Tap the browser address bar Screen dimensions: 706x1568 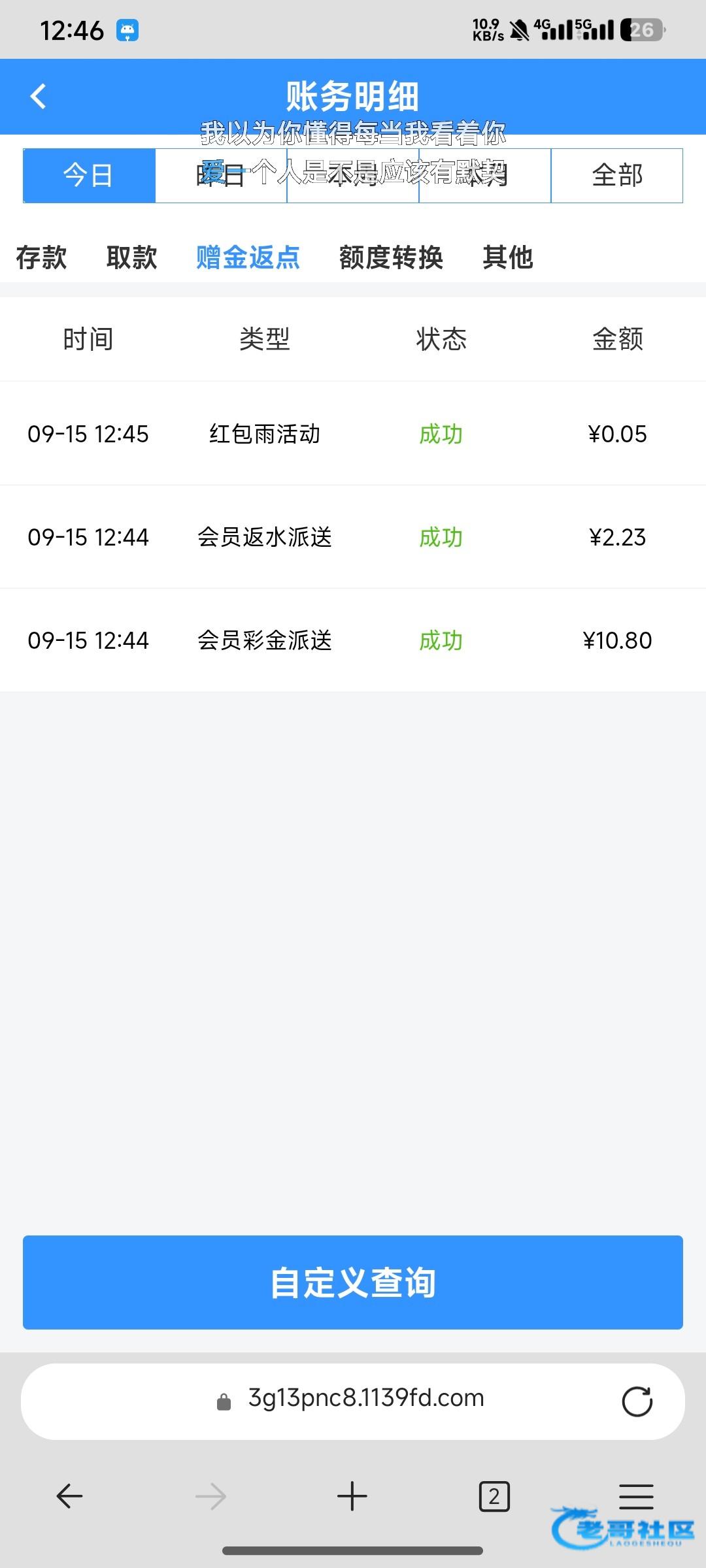pos(366,1398)
